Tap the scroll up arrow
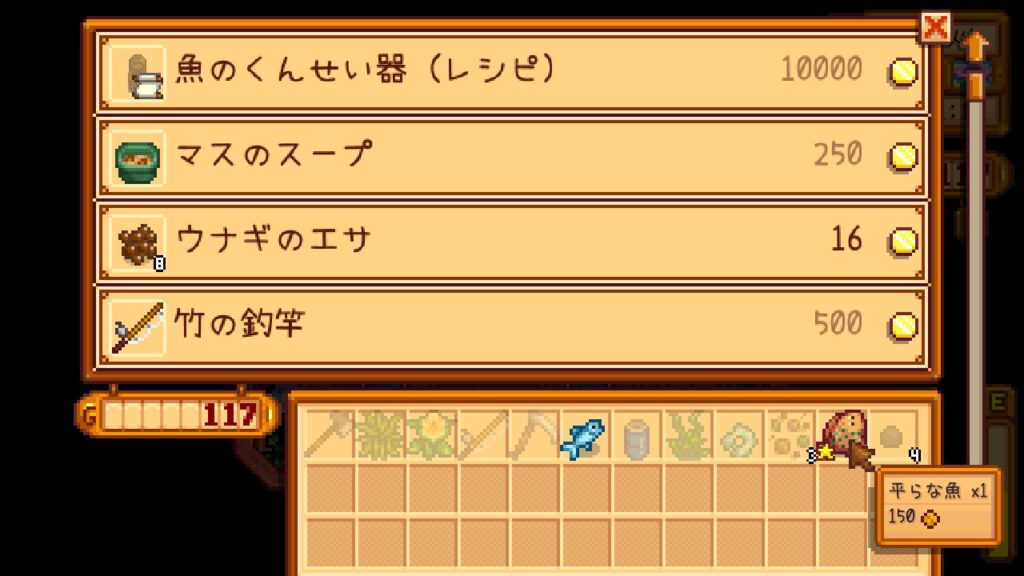1024x576 pixels. (x=975, y=47)
